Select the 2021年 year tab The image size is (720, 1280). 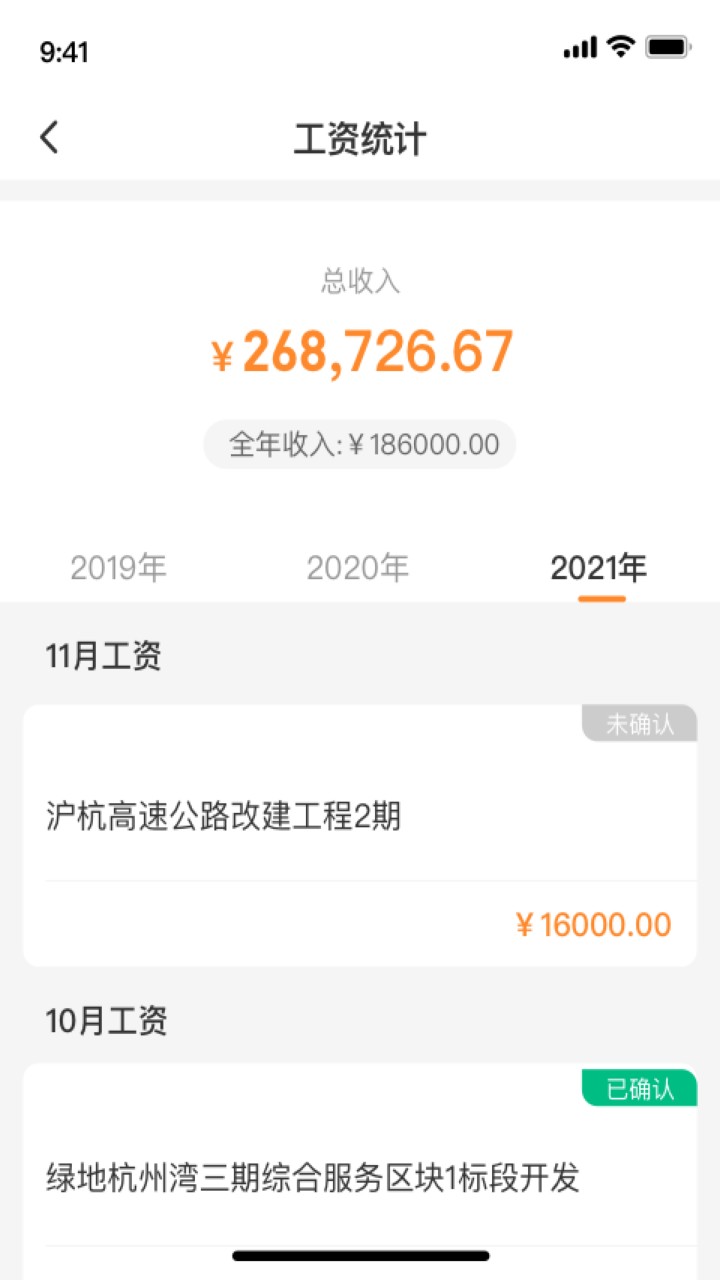click(x=600, y=566)
